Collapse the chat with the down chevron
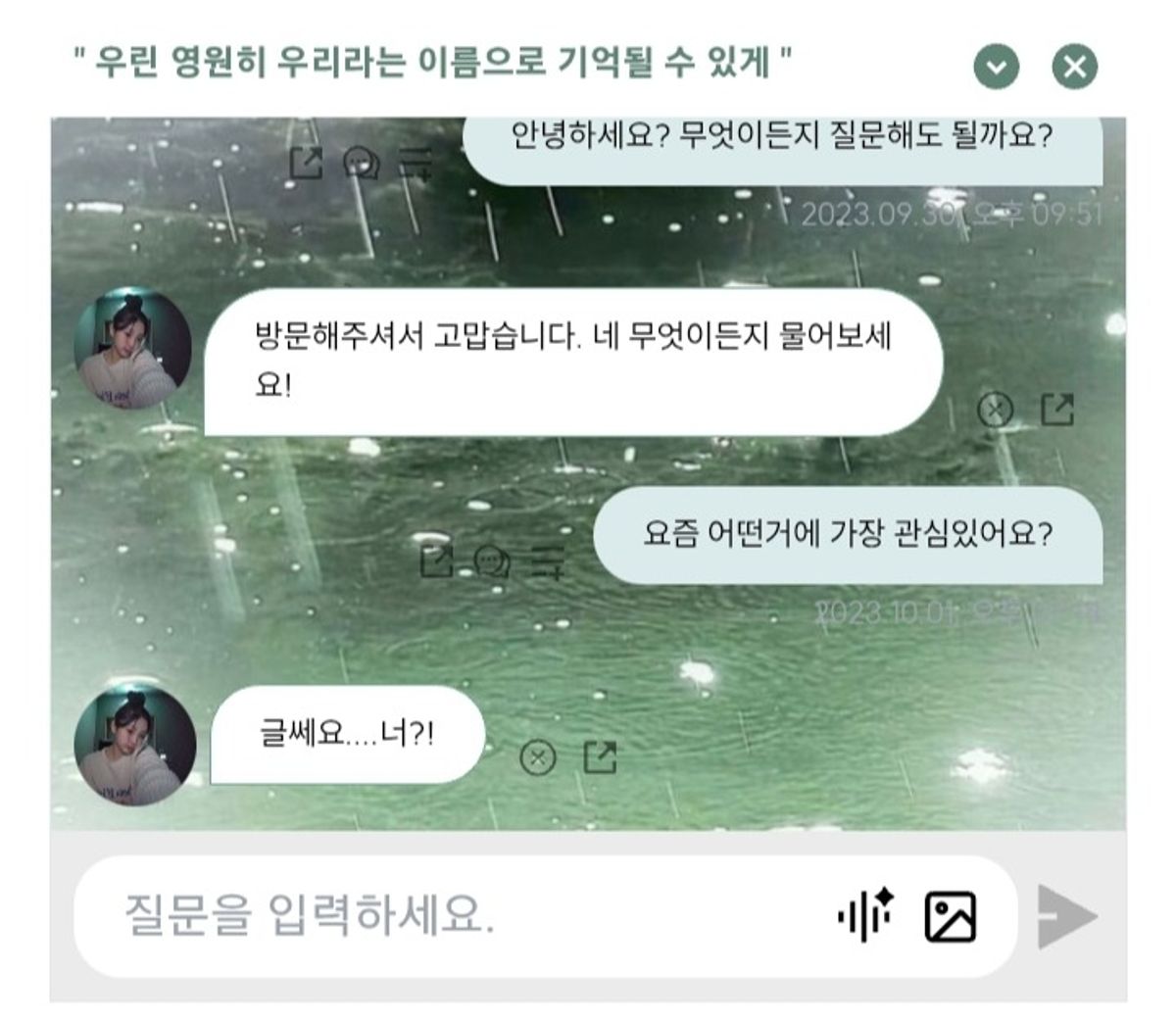Image resolution: width=1176 pixels, height=1021 pixels. coord(996,68)
